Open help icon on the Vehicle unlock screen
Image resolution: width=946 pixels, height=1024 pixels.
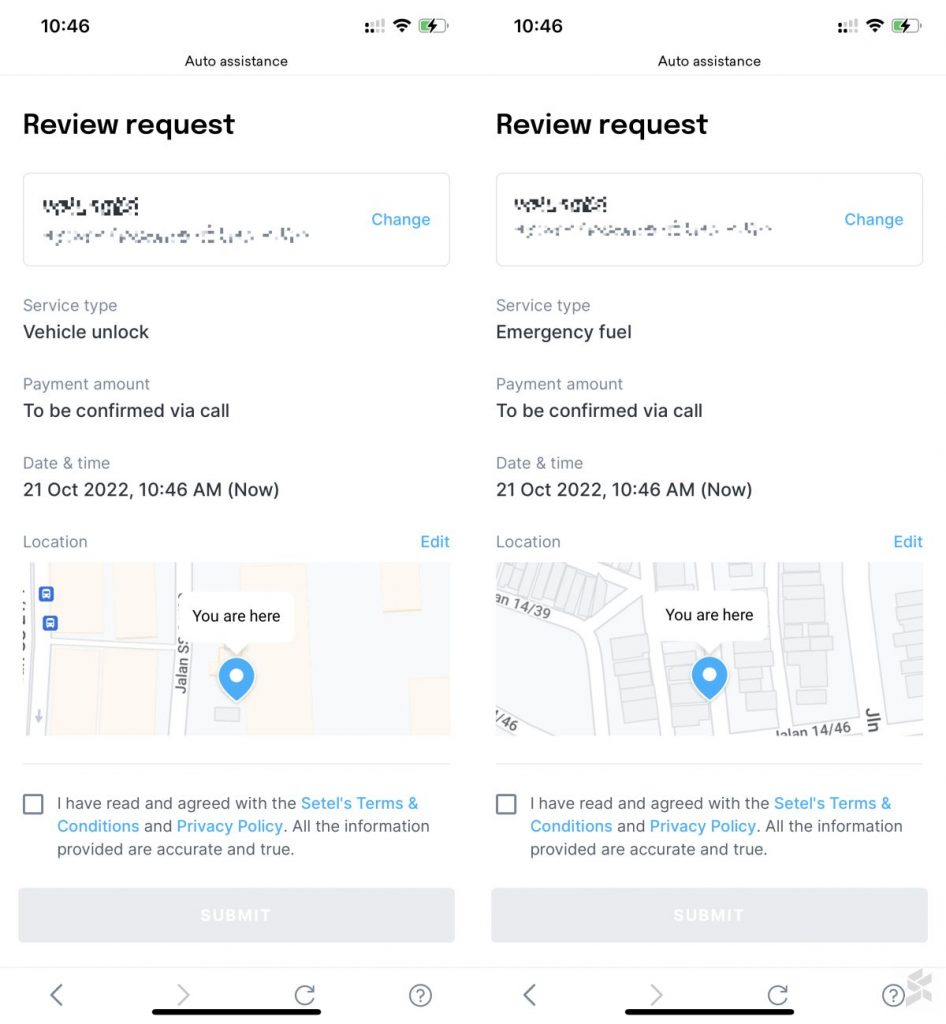[420, 994]
